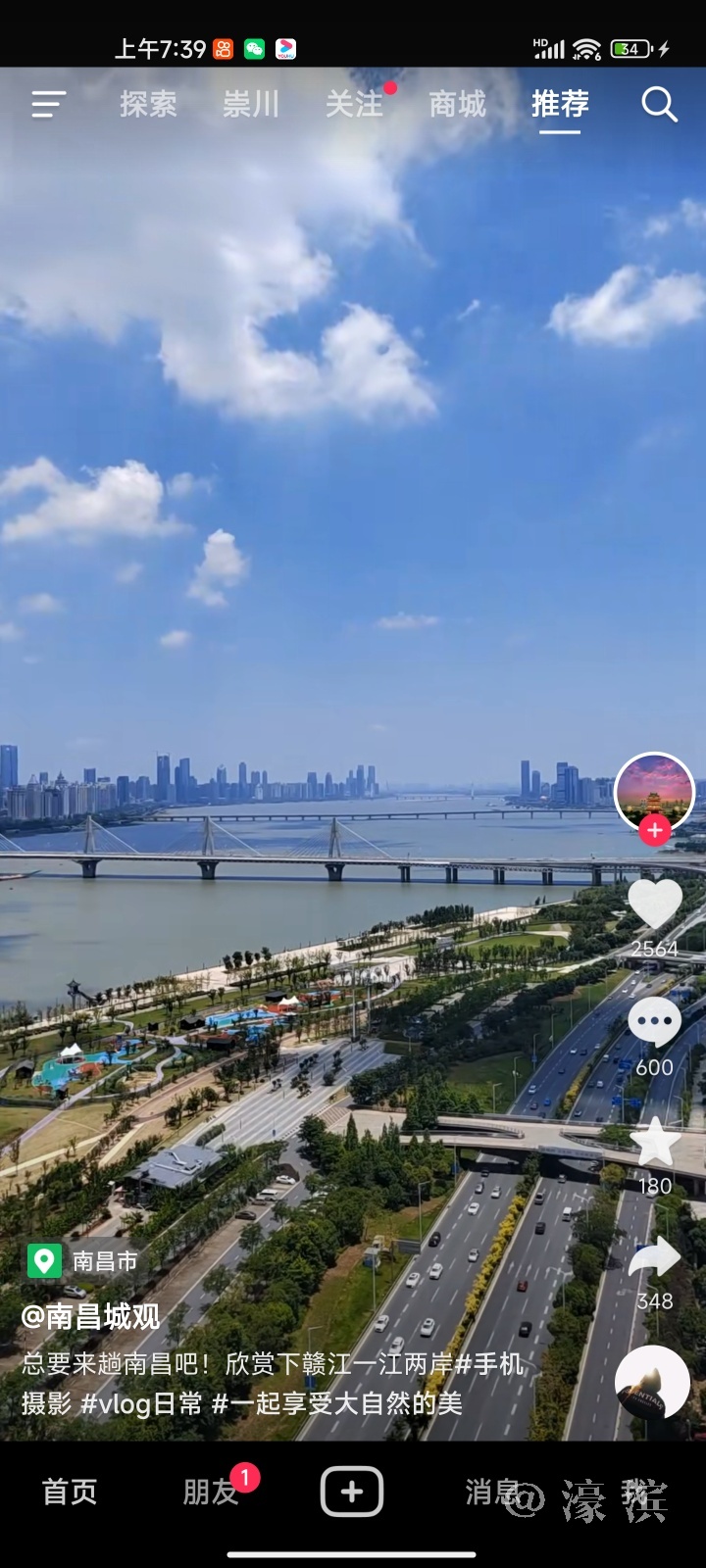Open the @南昌城观 creator profile
This screenshot has height=1568, width=706.
[90, 1316]
